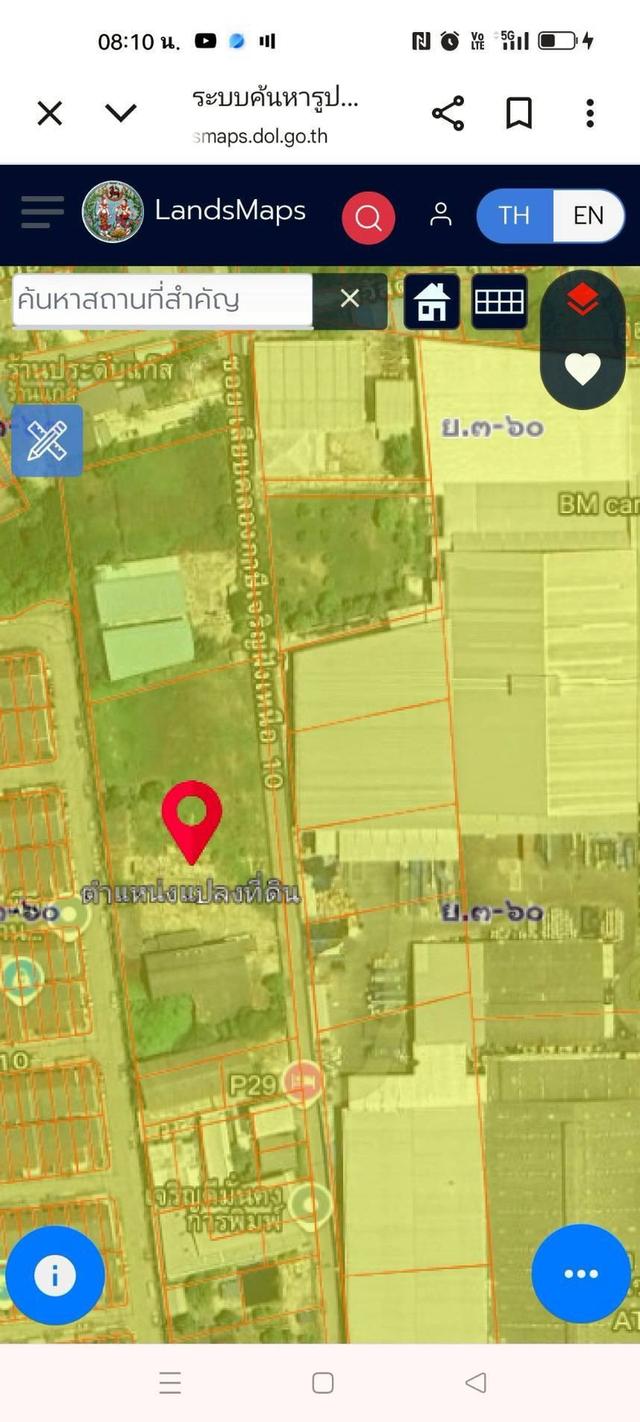Open the map layers selector
This screenshot has width=640, height=1422.
coord(582,300)
